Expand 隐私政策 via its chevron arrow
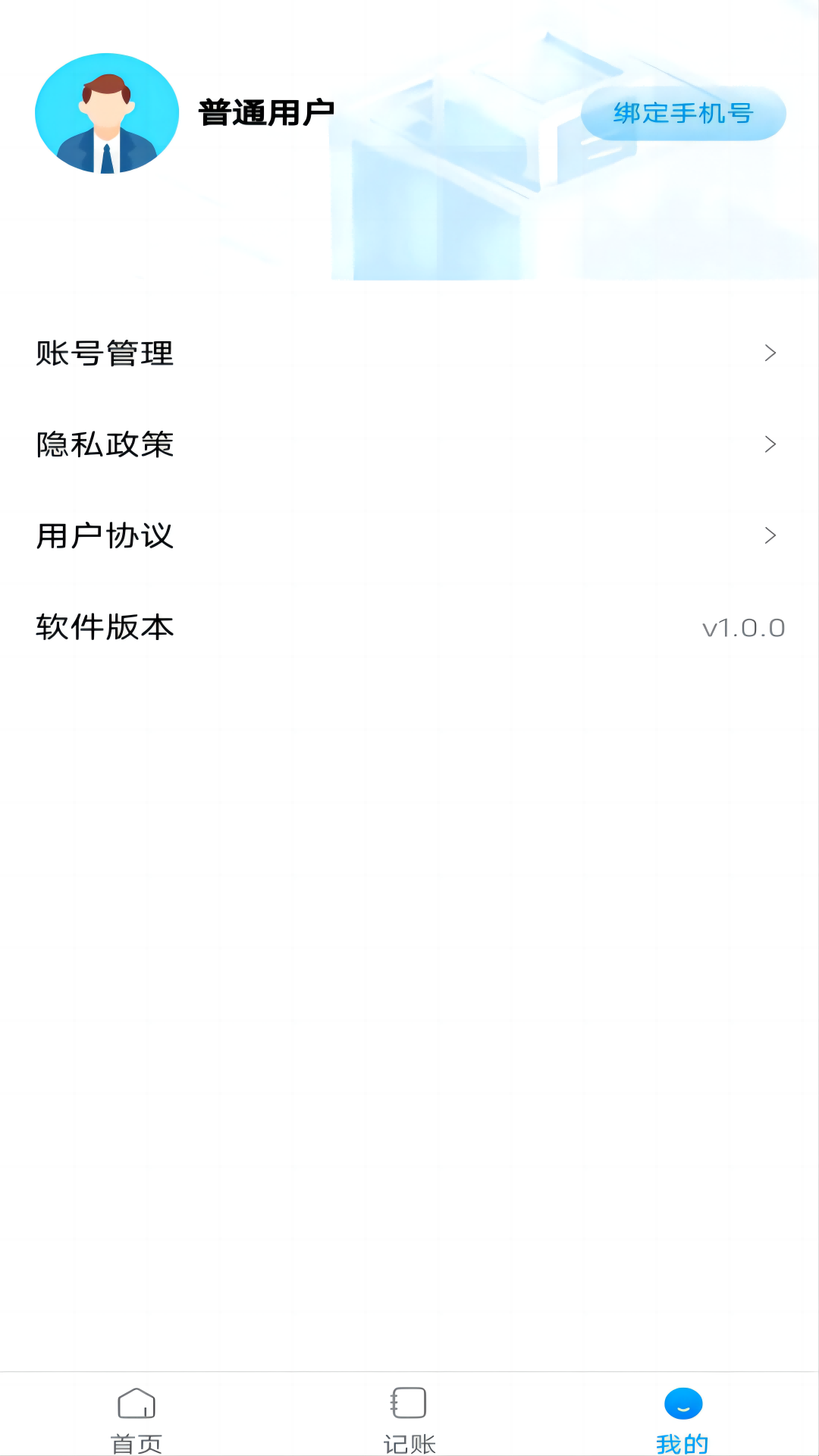 771,444
